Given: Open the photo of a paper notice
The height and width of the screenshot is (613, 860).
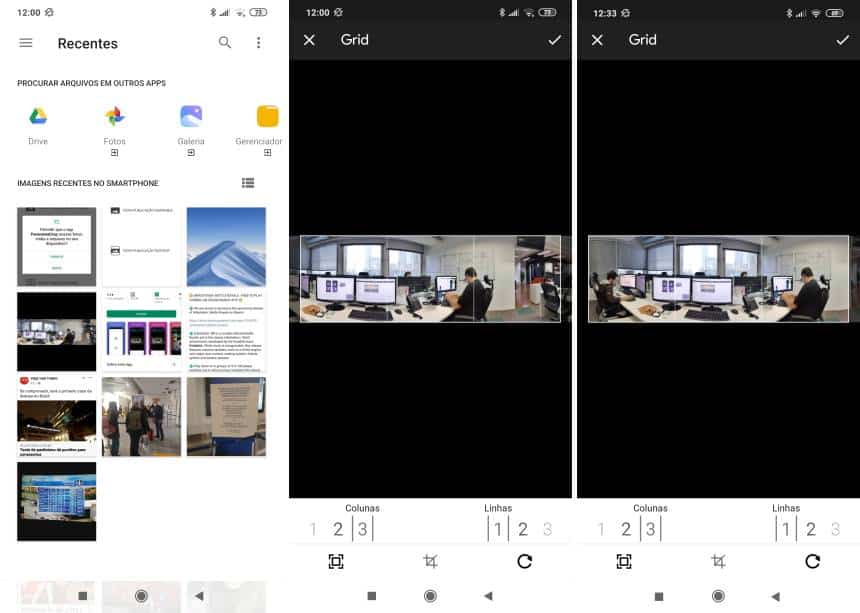Looking at the screenshot, I should pos(226,416).
